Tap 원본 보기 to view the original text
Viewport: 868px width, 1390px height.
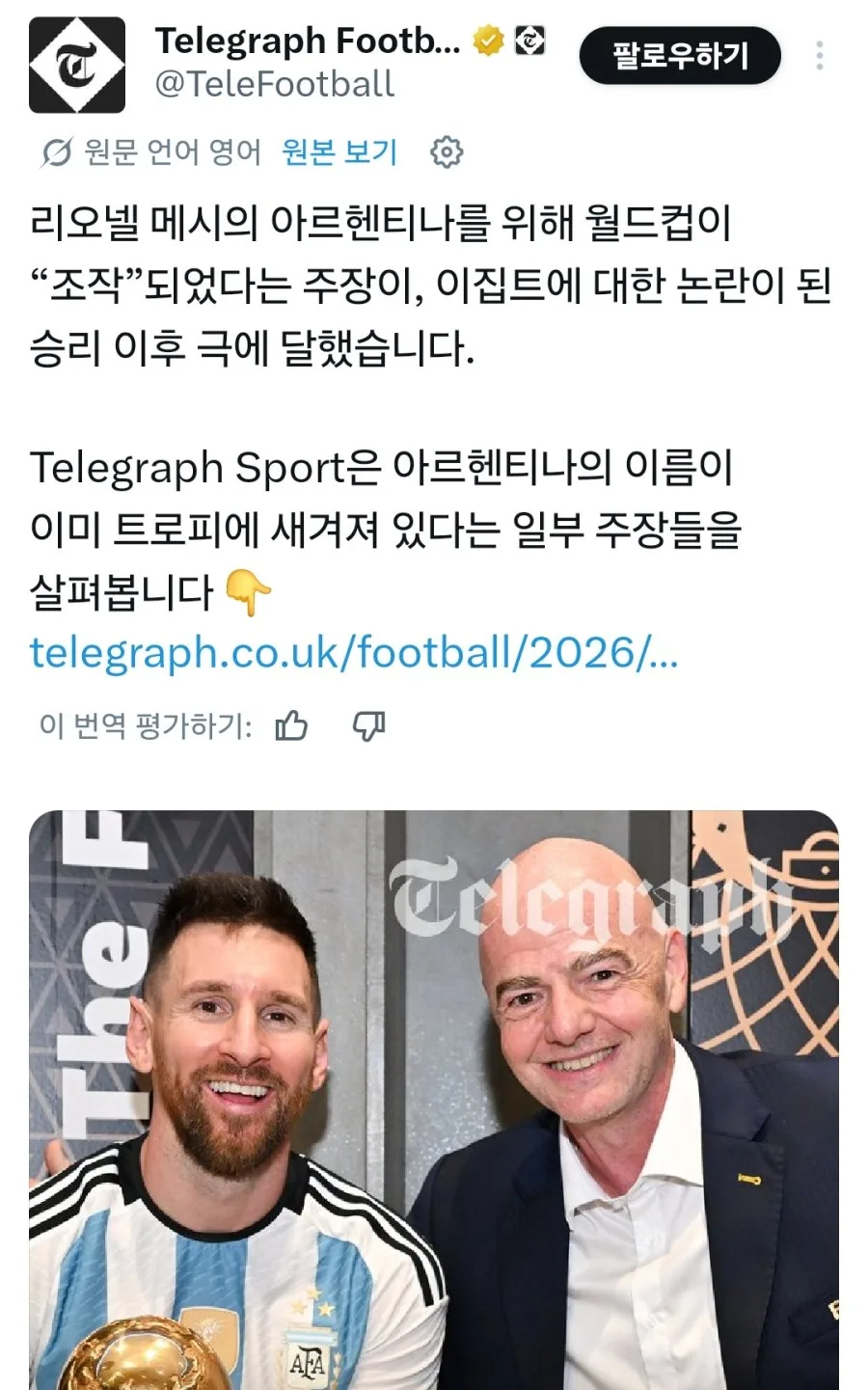click(339, 151)
